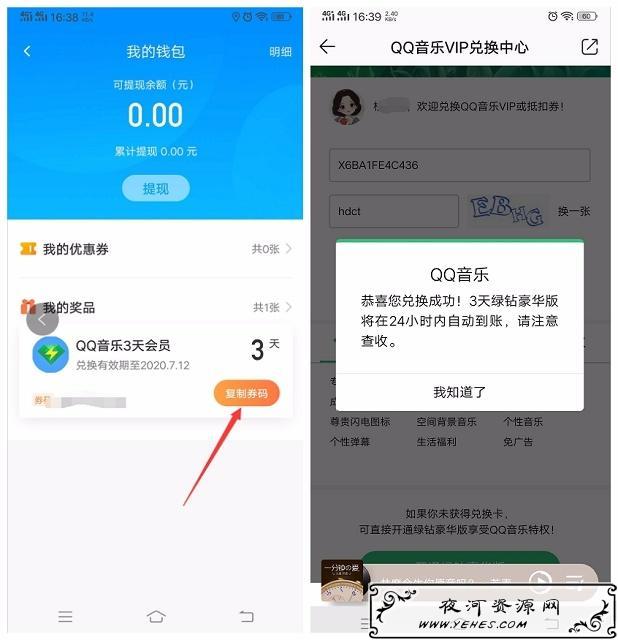The image size is (618, 640).
Task: Tap the 提现 withdraw button
Action: [155, 188]
